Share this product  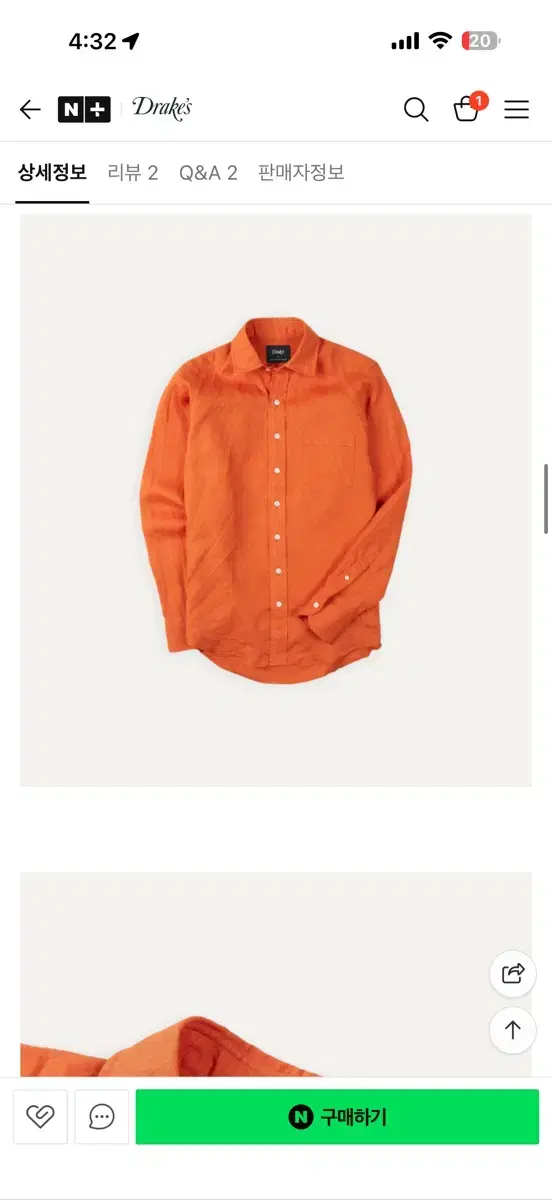coord(513,973)
